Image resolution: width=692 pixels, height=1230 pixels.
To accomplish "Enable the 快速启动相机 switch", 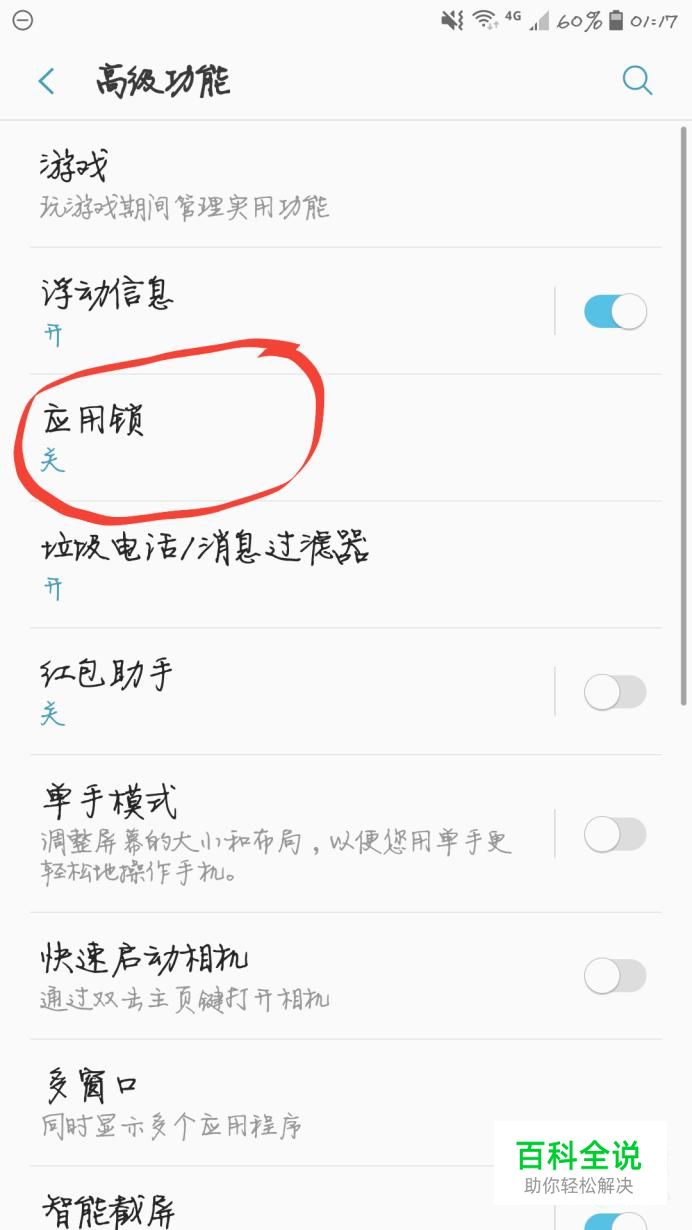I will point(615,976).
